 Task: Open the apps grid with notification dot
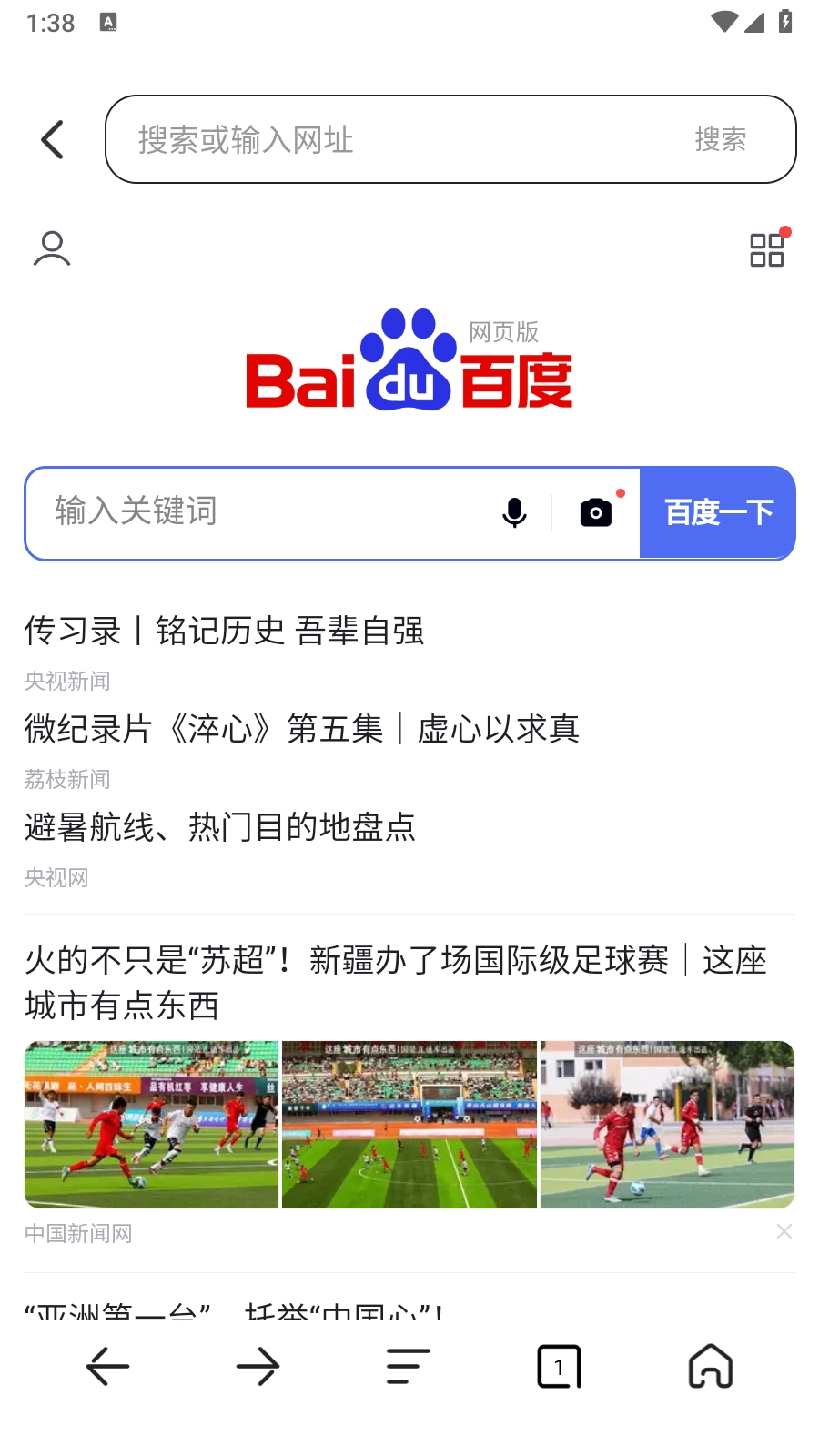(x=767, y=248)
